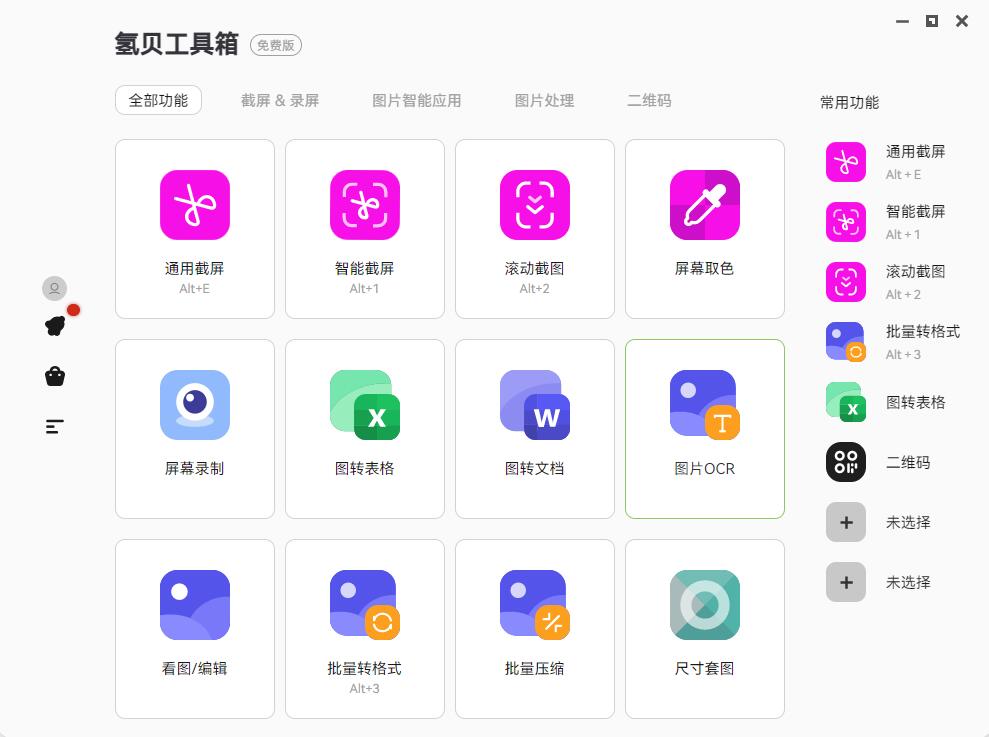The width and height of the screenshot is (989, 737).
Task: Minimize the window
Action: point(902,21)
